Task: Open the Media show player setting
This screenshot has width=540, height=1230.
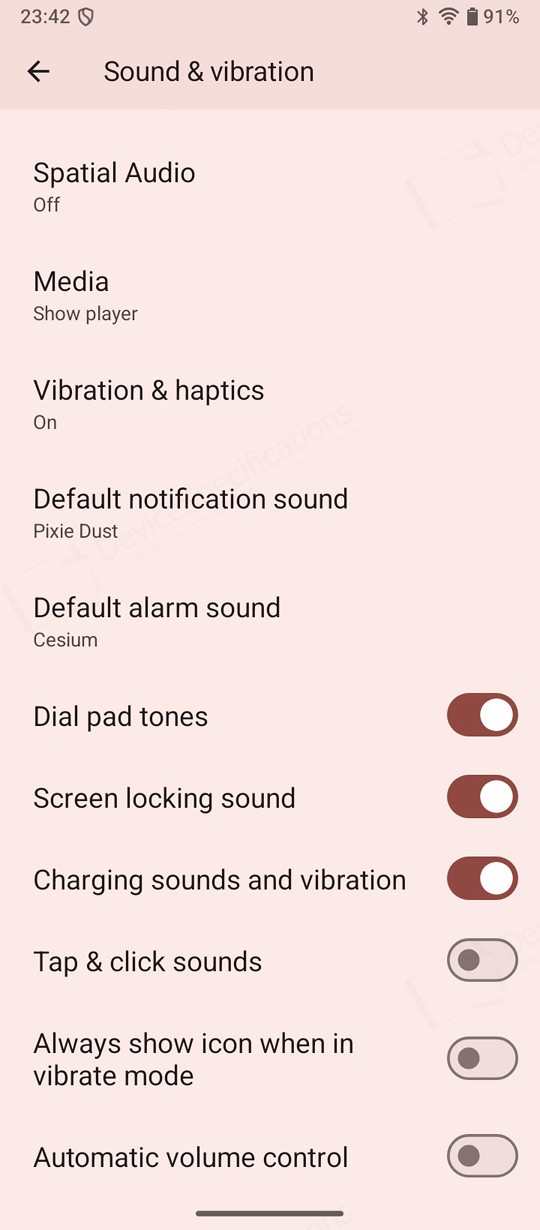Action: [270, 296]
